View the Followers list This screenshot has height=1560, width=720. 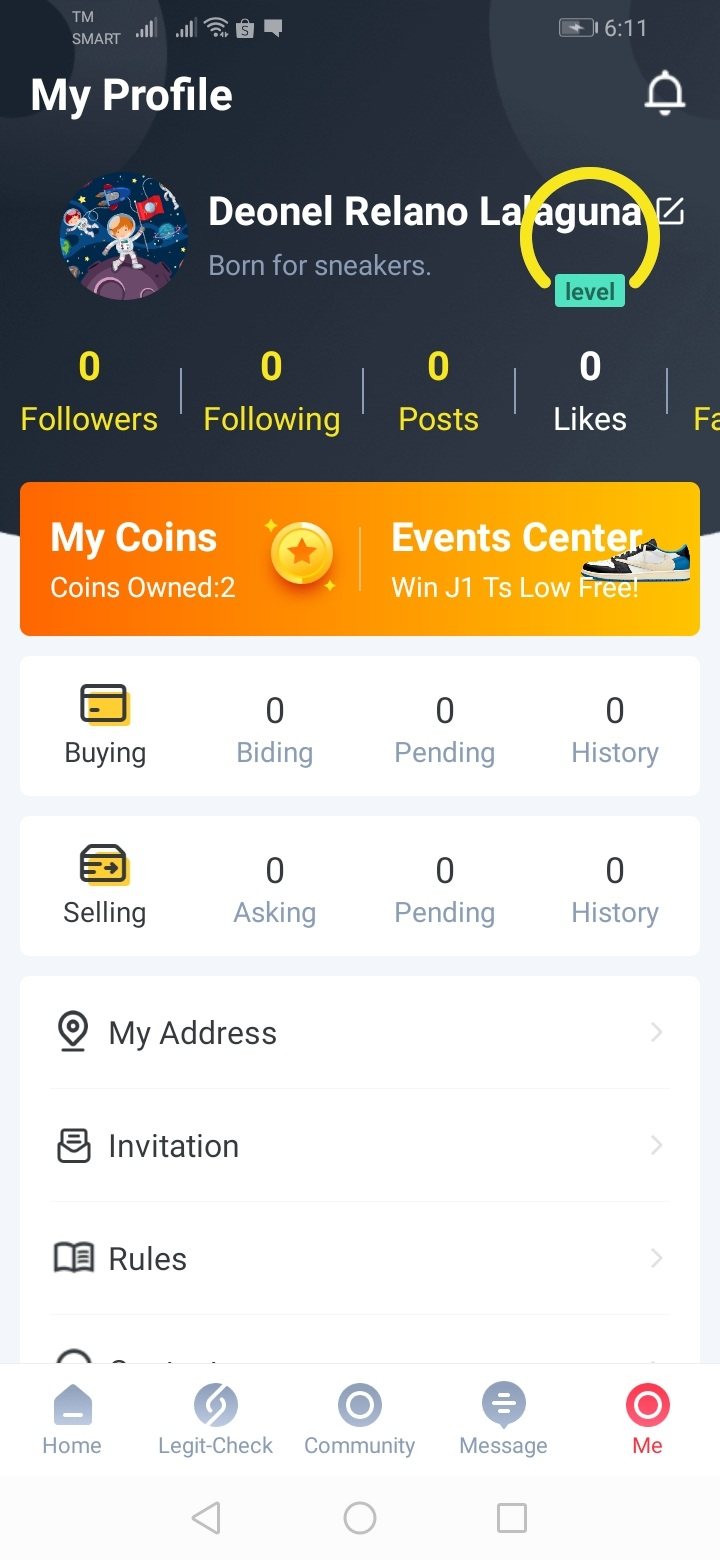[89, 392]
